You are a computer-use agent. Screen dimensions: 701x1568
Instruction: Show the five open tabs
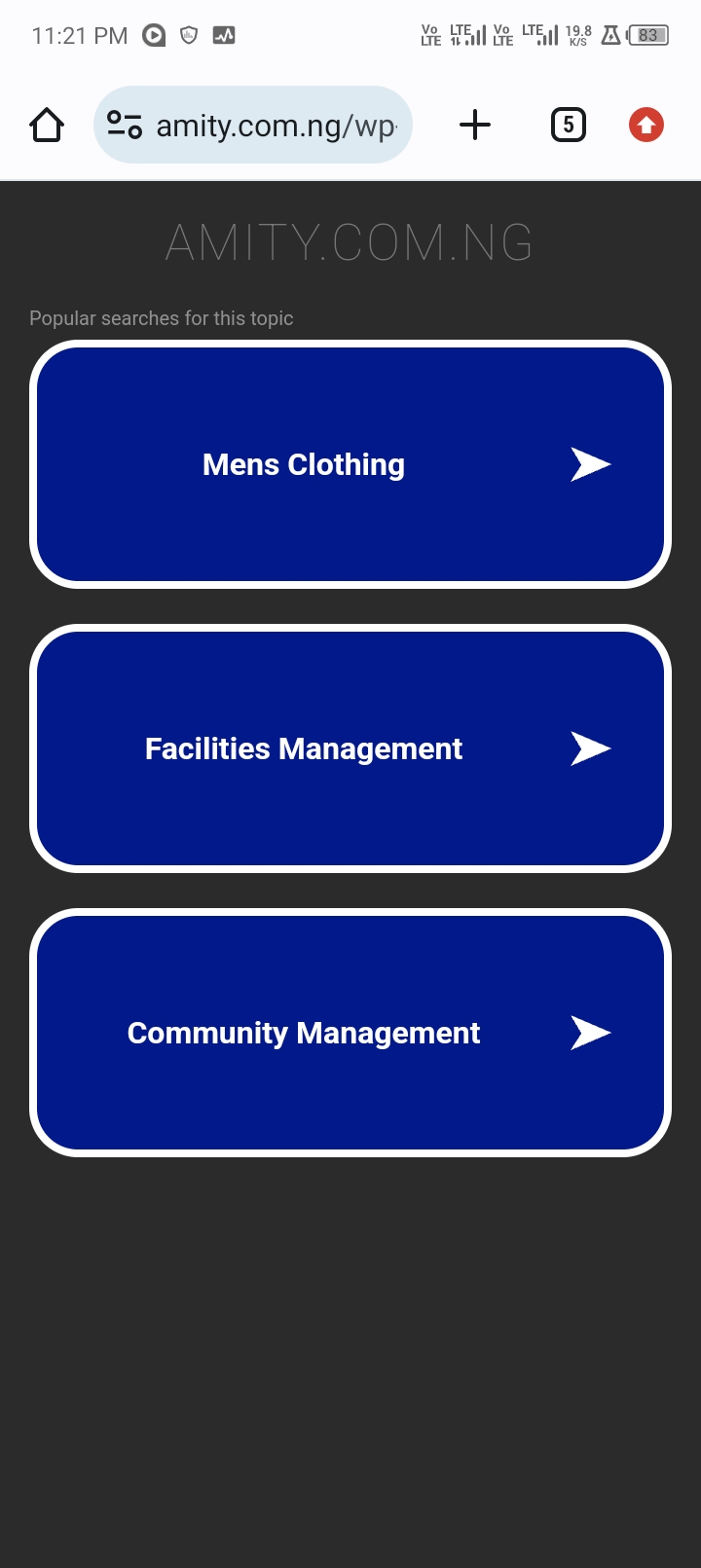(569, 125)
